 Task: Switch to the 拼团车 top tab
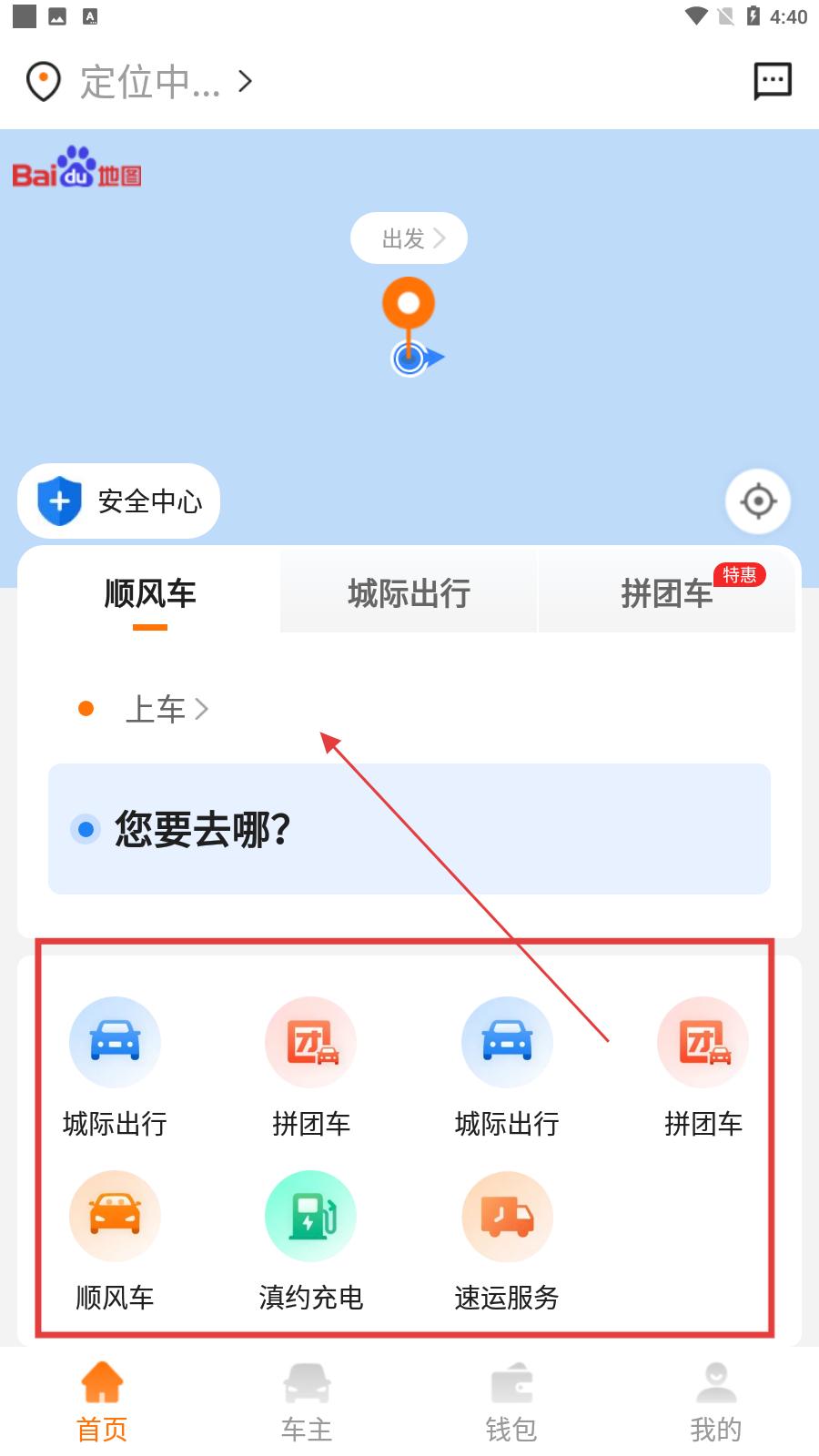coord(667,593)
